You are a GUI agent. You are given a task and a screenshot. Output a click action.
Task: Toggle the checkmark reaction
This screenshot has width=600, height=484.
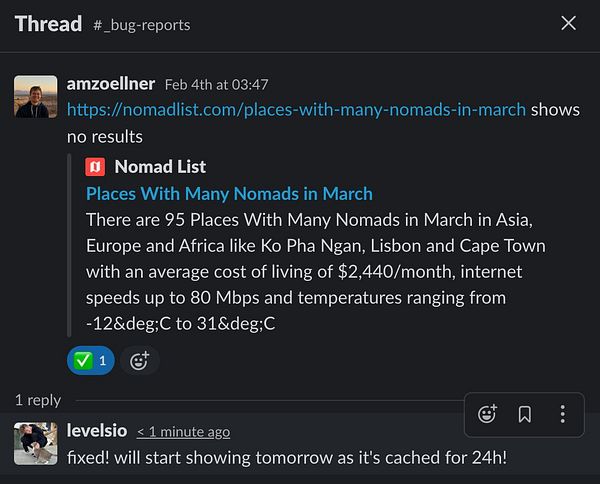click(x=91, y=360)
